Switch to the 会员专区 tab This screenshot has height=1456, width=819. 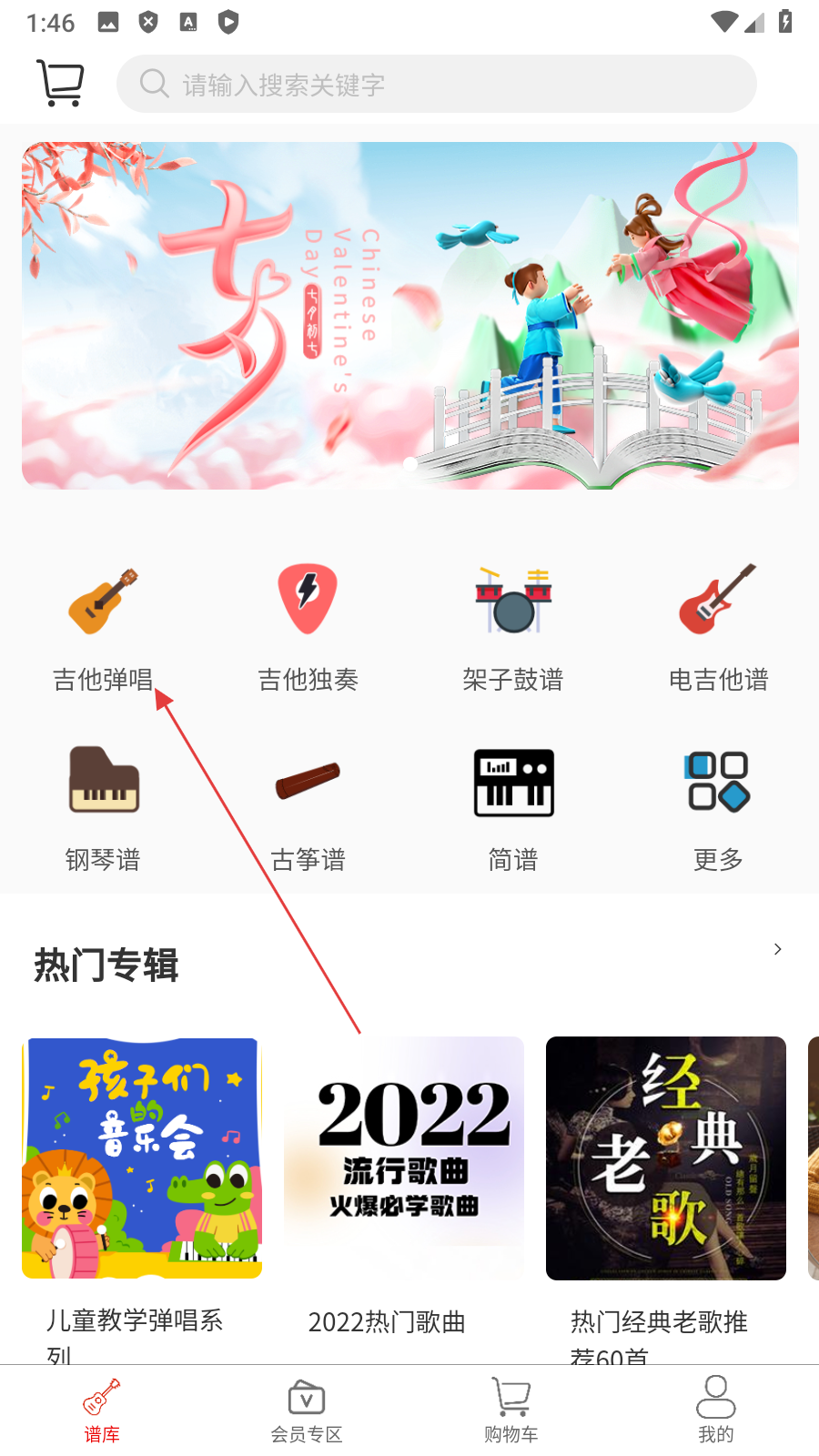(307, 1410)
